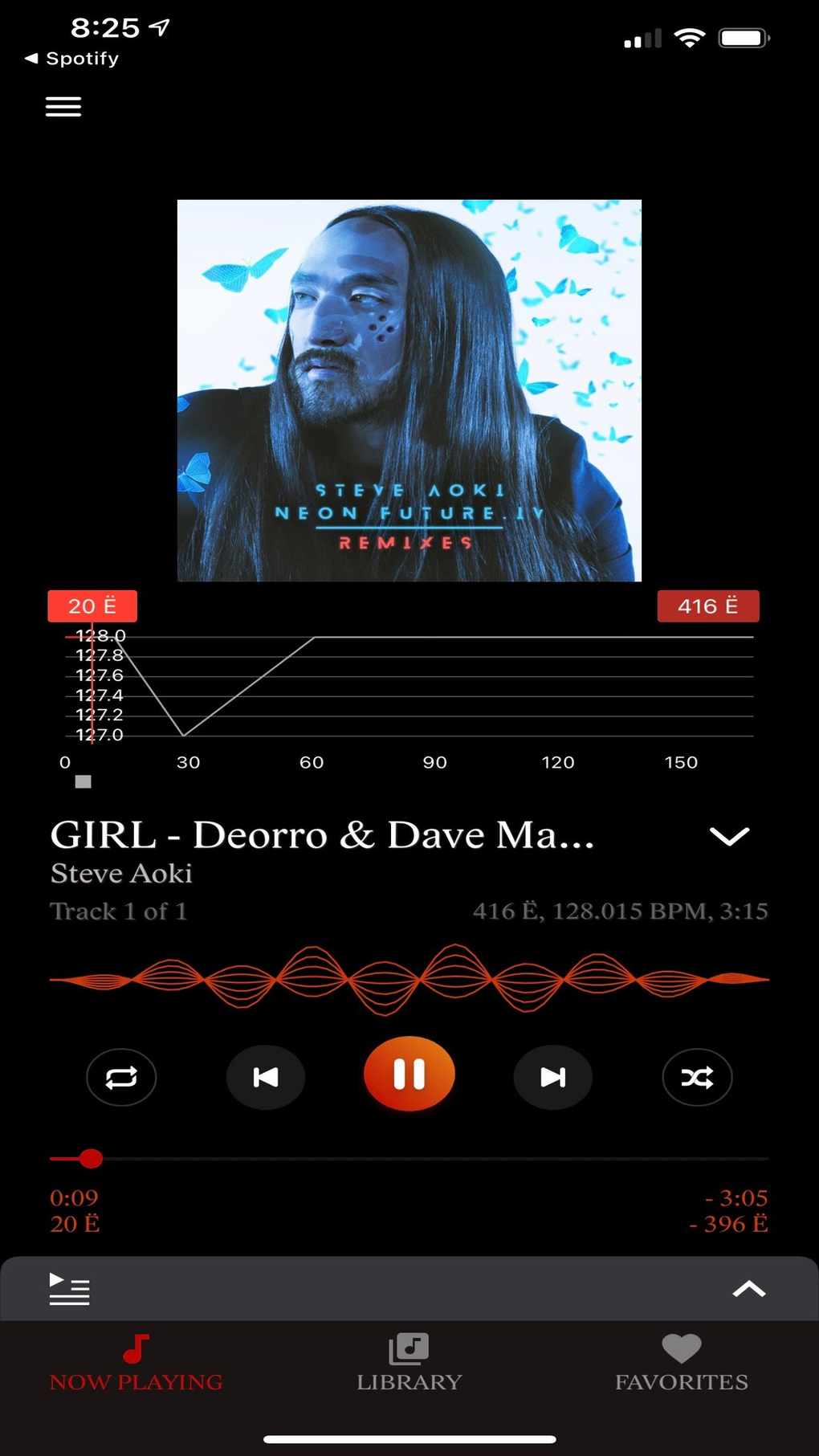Toggle repeat mode
Image resolution: width=819 pixels, height=1456 pixels.
121,1077
